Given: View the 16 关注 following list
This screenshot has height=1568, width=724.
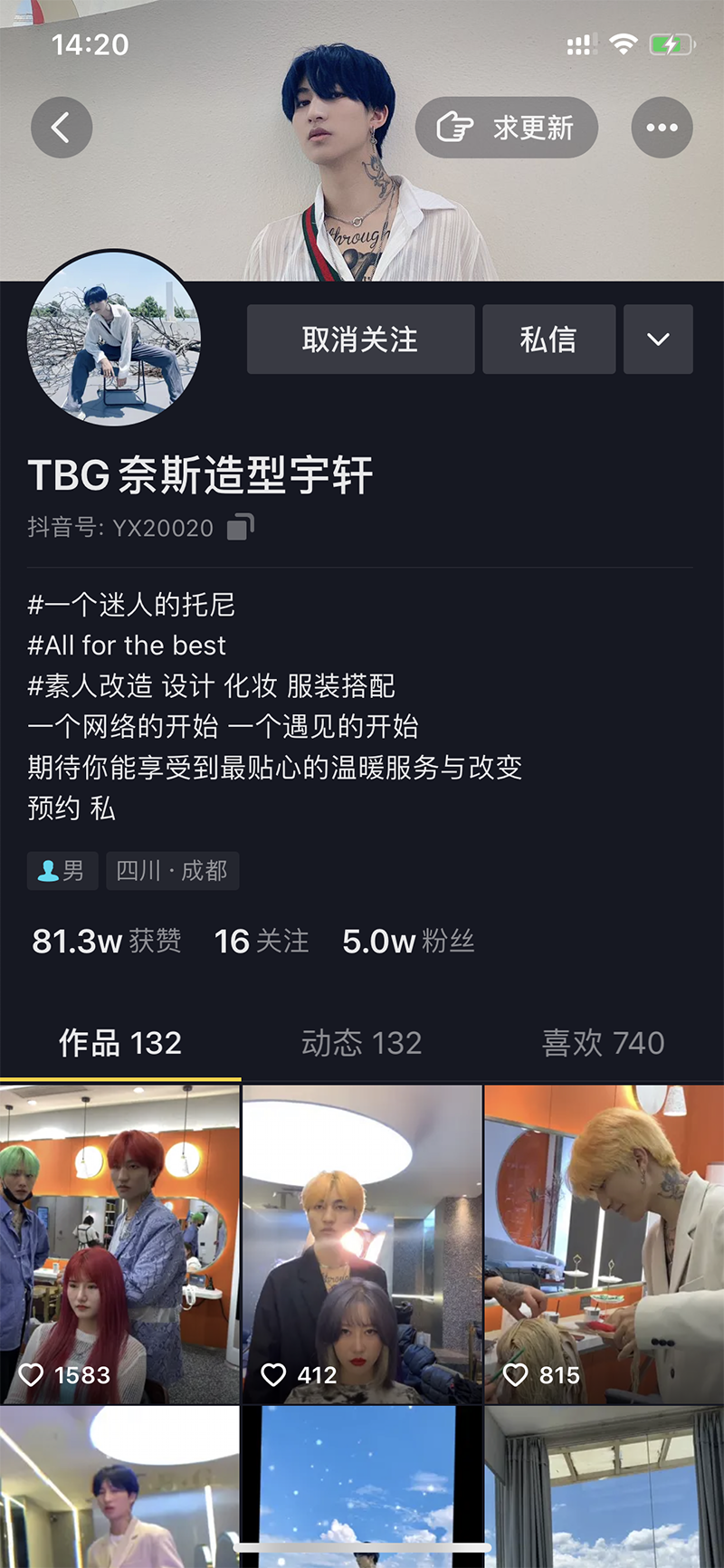Looking at the screenshot, I should pos(262,942).
